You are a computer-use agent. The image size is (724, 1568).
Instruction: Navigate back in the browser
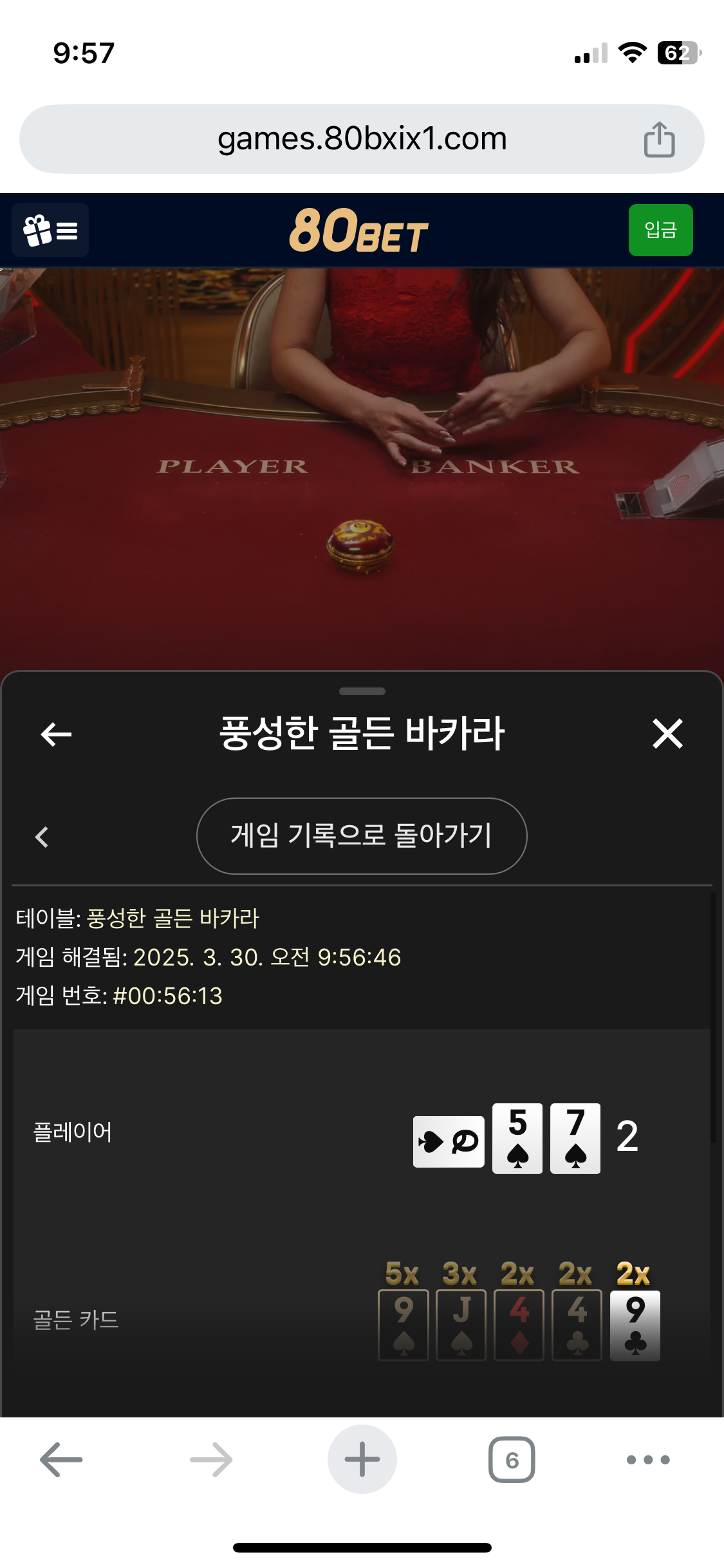click(x=61, y=1459)
